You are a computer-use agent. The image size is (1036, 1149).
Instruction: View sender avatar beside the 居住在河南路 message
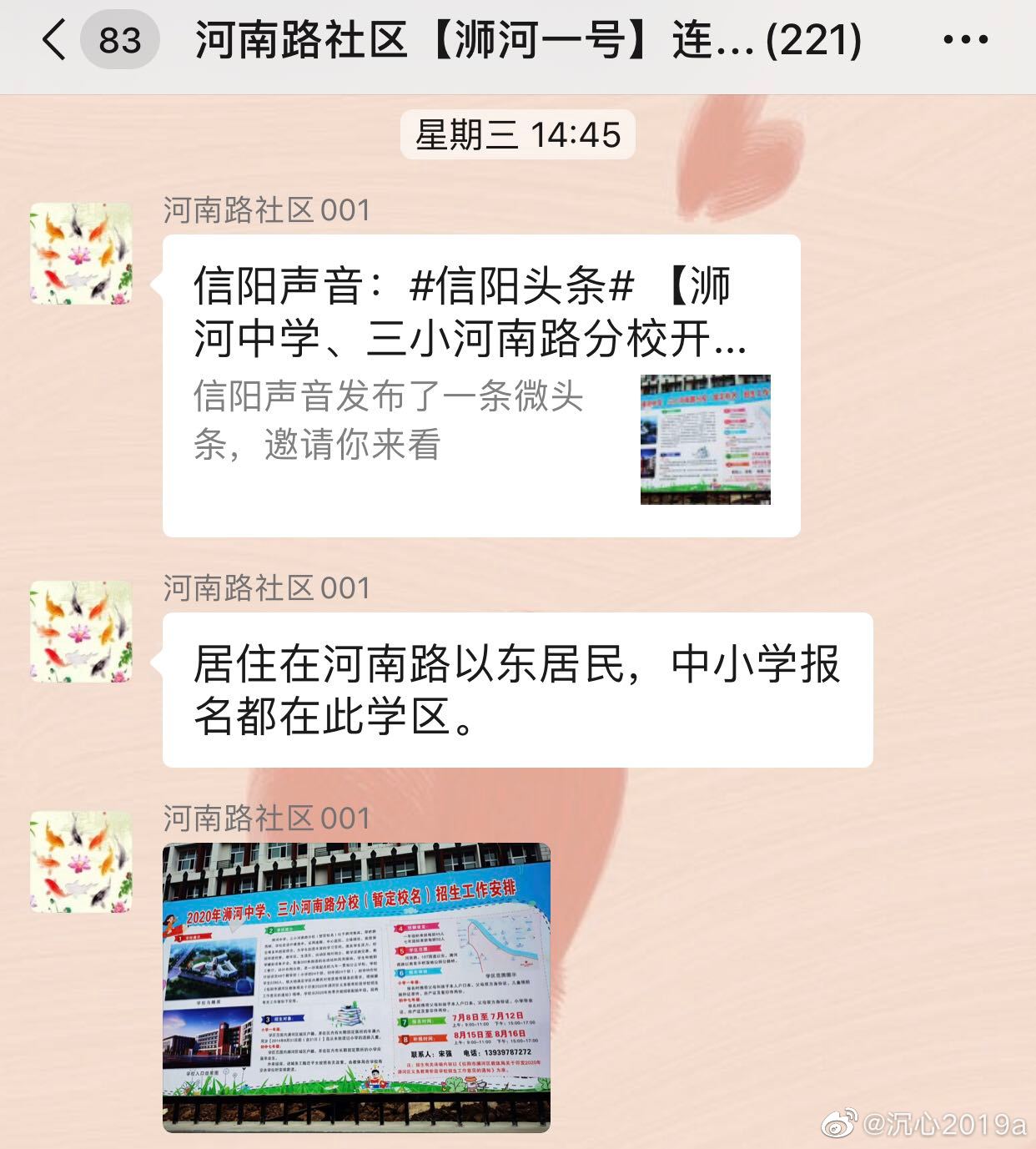pos(81,632)
